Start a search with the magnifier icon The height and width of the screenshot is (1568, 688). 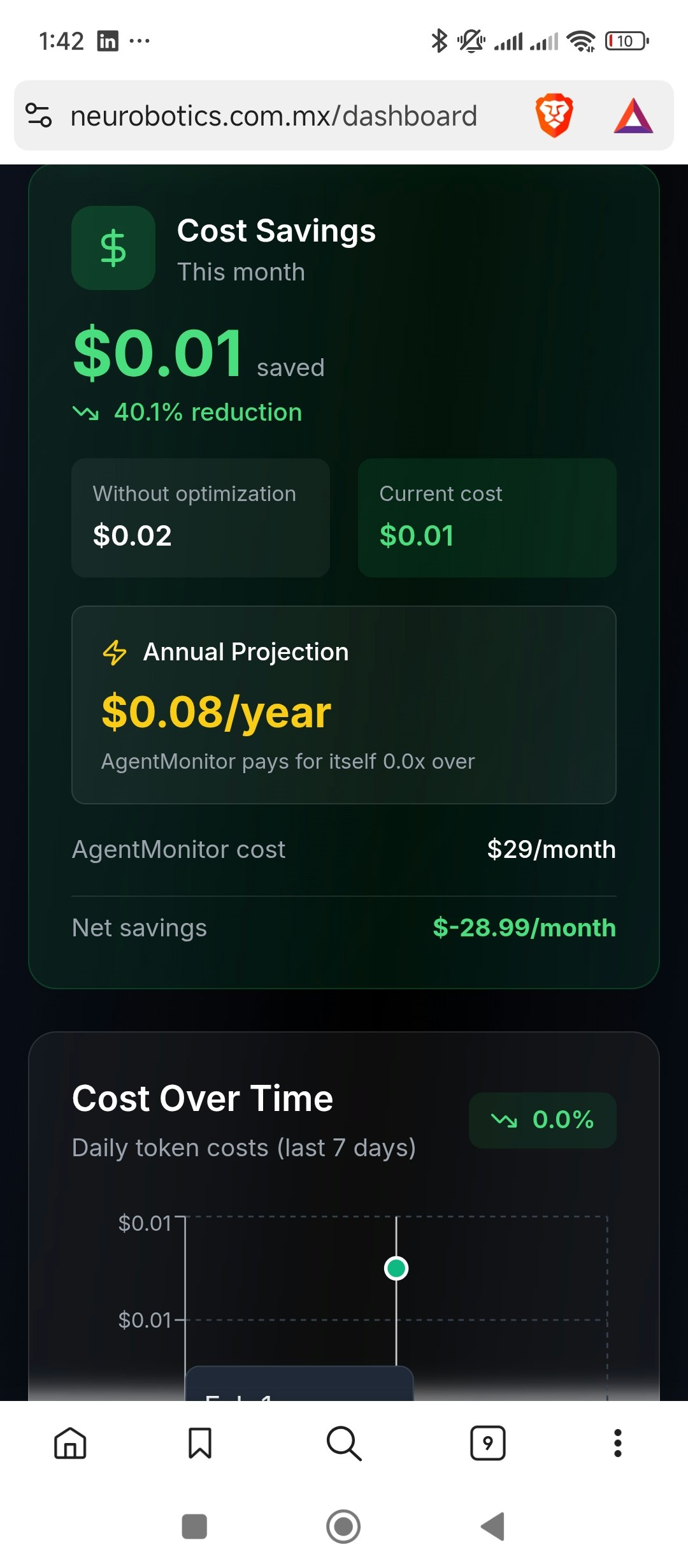coord(344,1444)
